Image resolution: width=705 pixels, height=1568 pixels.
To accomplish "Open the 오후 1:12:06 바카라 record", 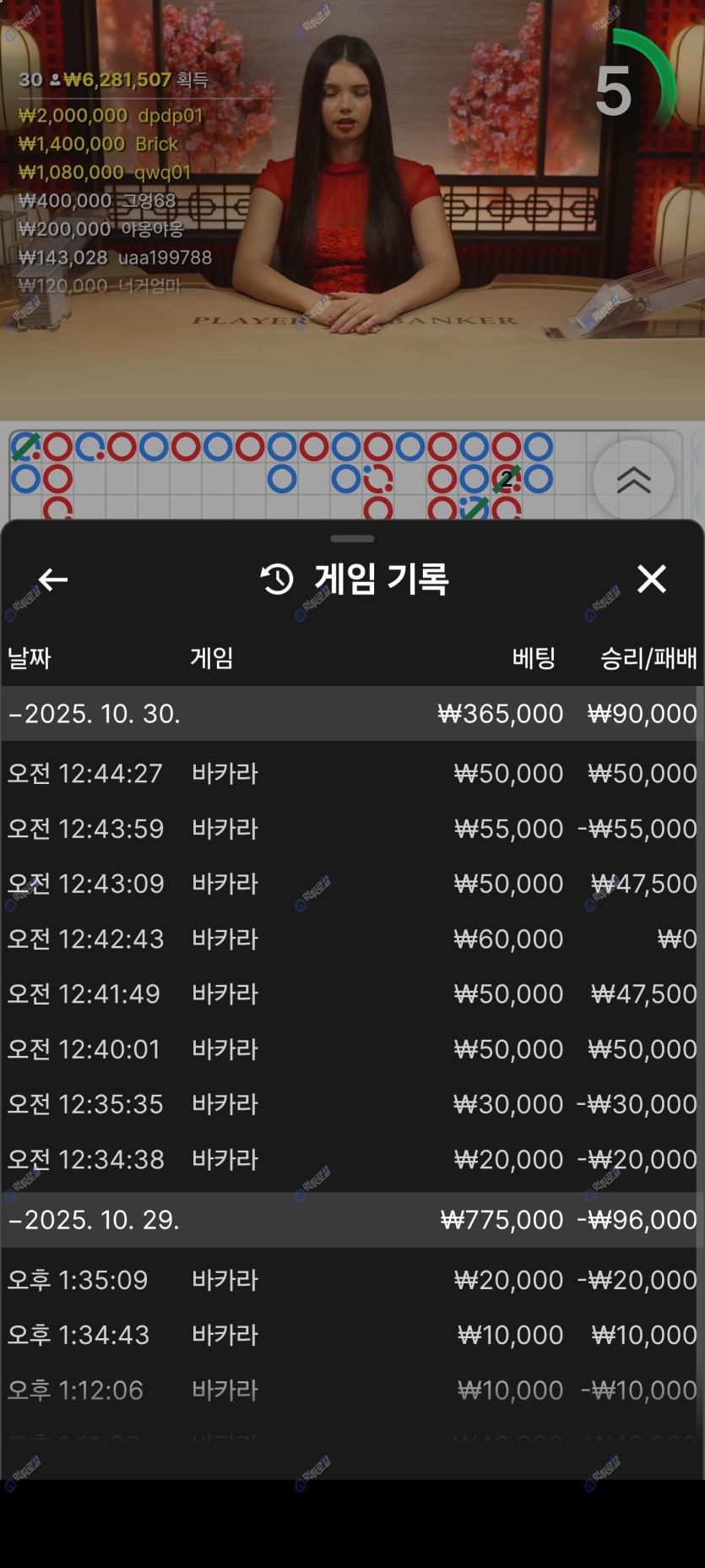I will click(352, 1390).
